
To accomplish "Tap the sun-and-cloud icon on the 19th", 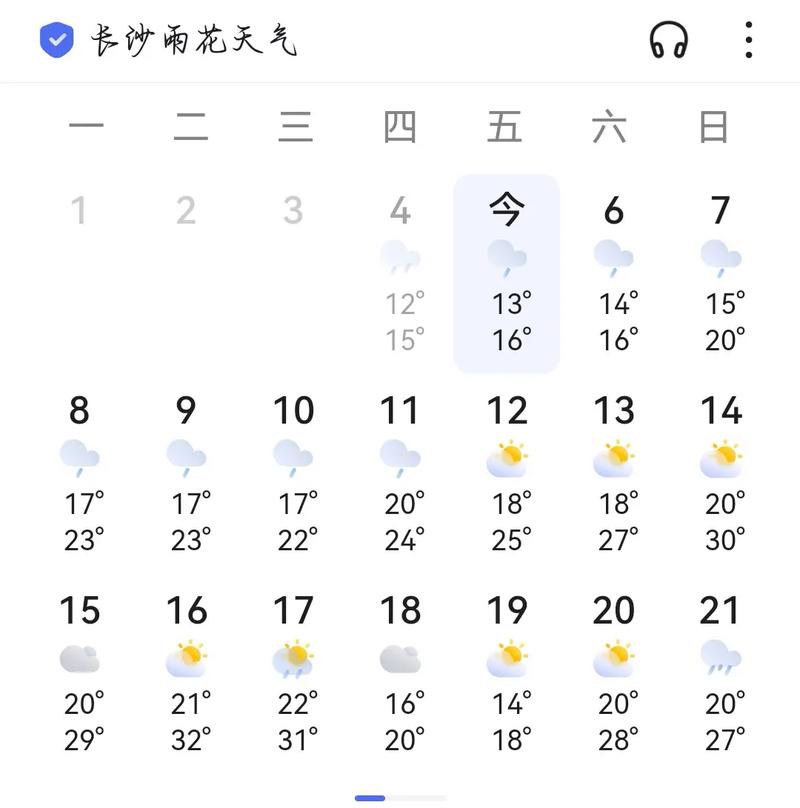I will 507,657.
